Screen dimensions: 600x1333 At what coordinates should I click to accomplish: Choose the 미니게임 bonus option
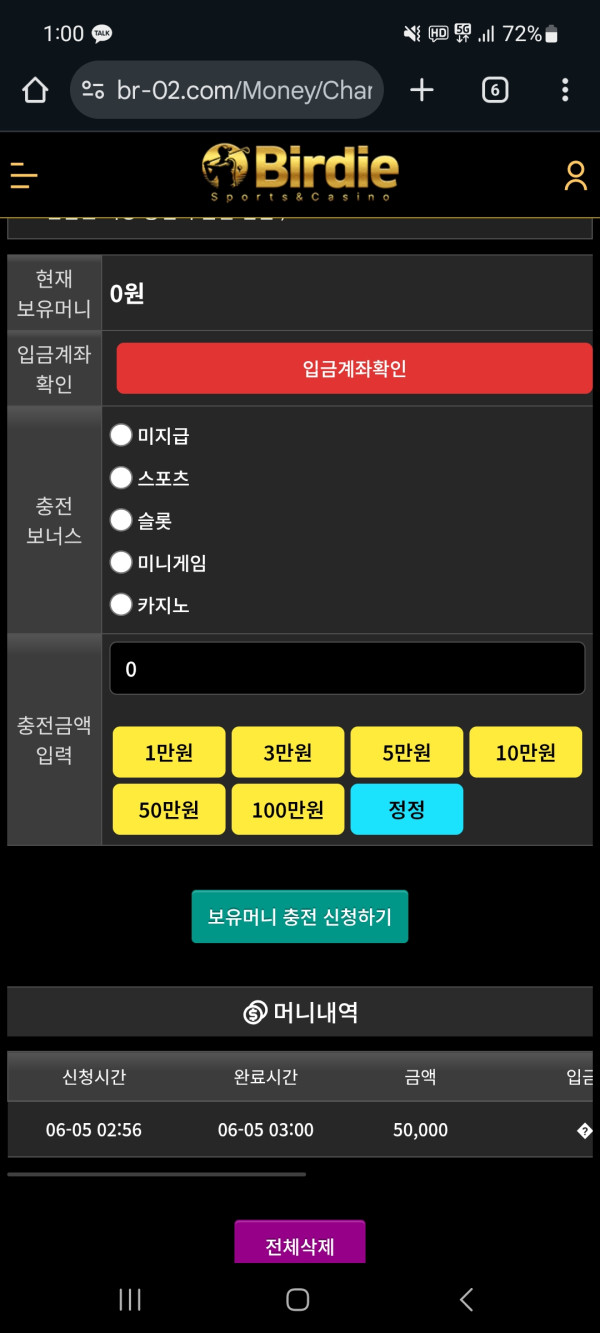tap(121, 562)
